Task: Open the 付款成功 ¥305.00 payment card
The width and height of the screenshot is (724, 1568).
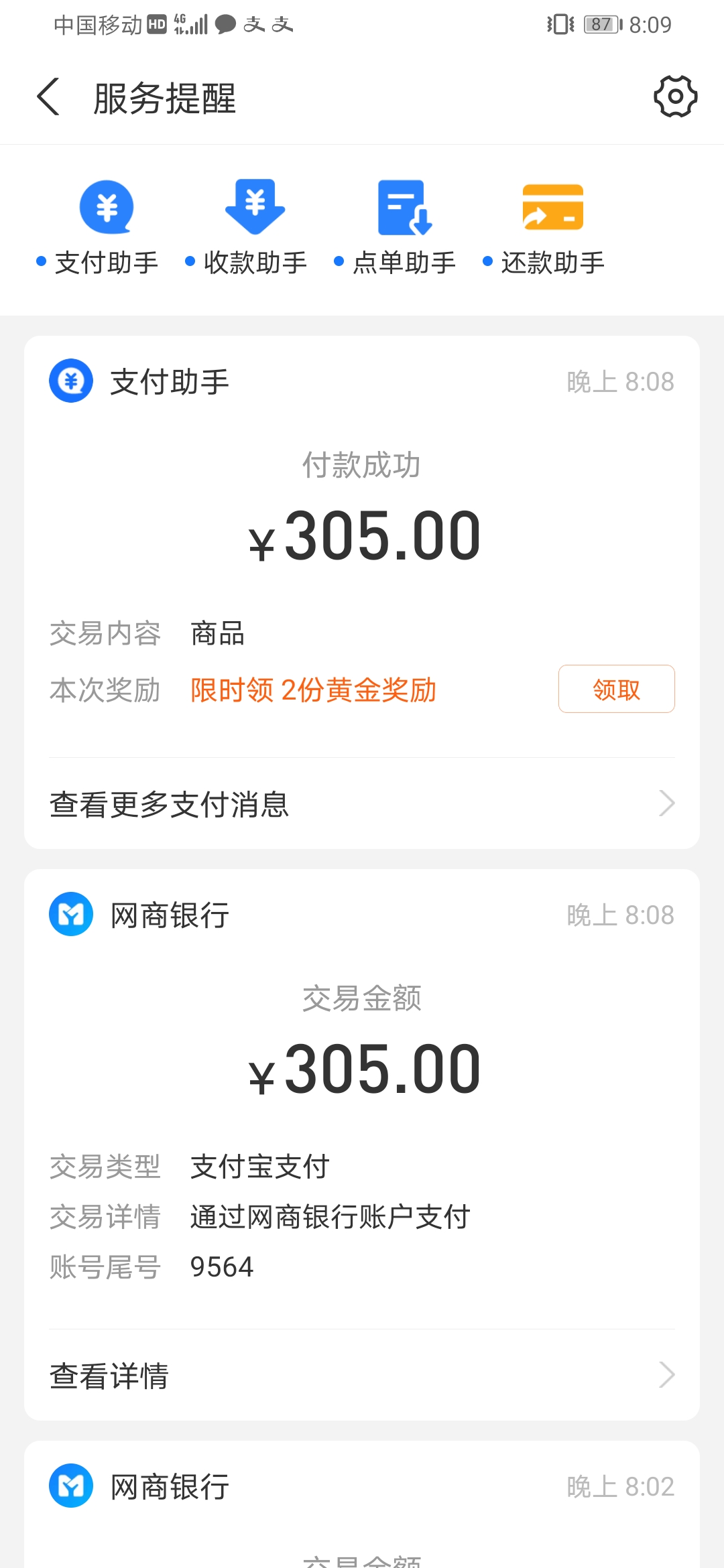Action: [x=362, y=523]
